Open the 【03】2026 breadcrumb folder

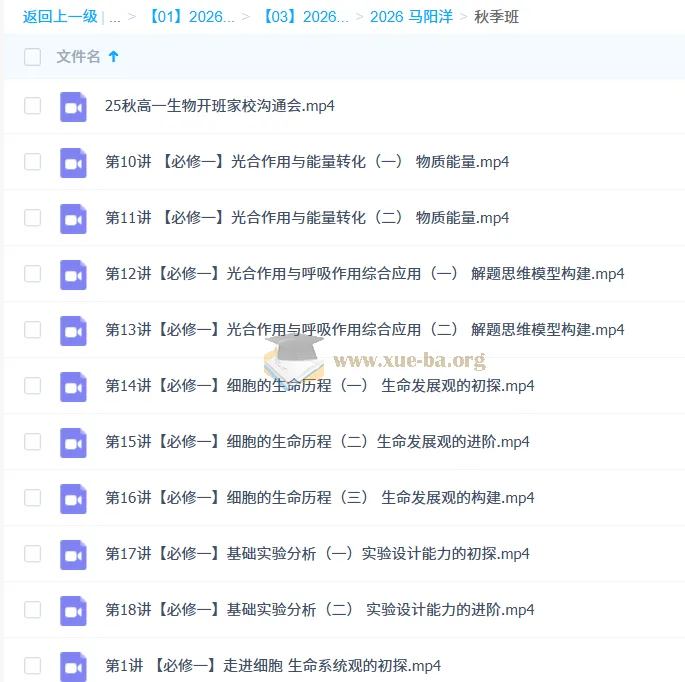coord(305,16)
